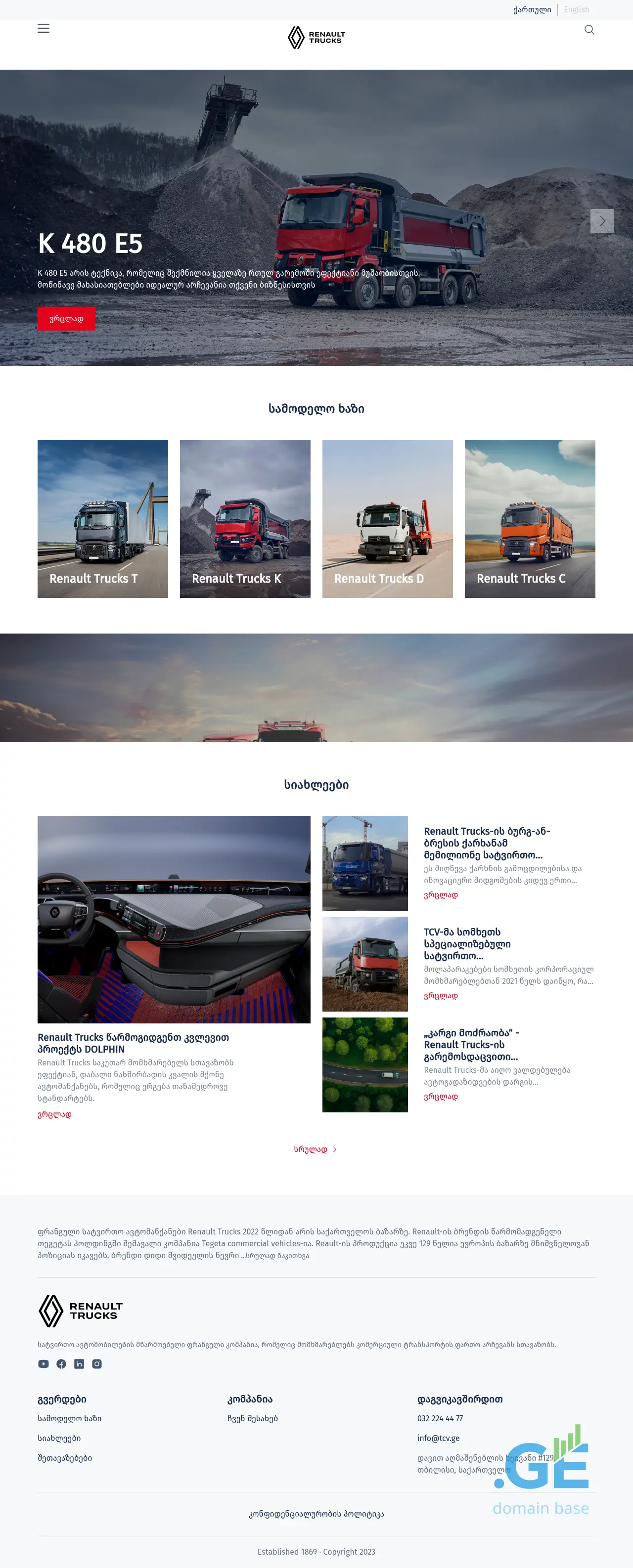The width and height of the screenshot is (633, 1568).
Task: Call phone number 032 224 44 77
Action: click(x=440, y=1418)
